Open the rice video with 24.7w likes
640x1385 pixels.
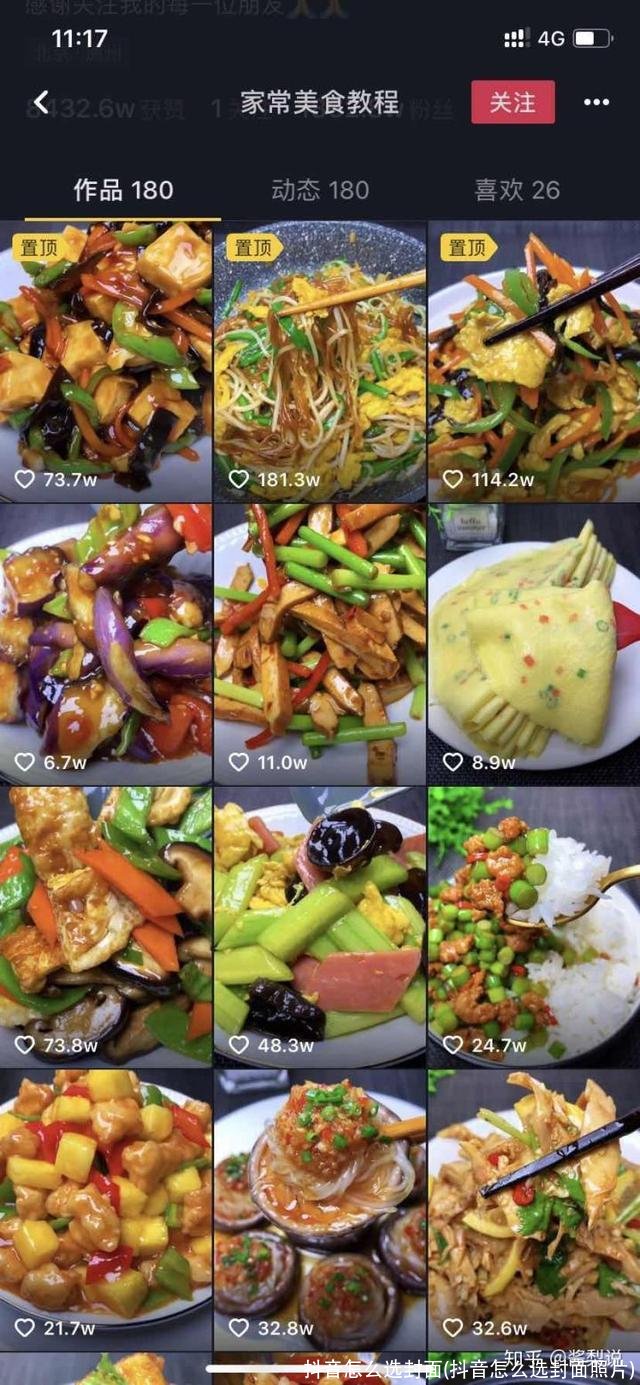(534, 925)
